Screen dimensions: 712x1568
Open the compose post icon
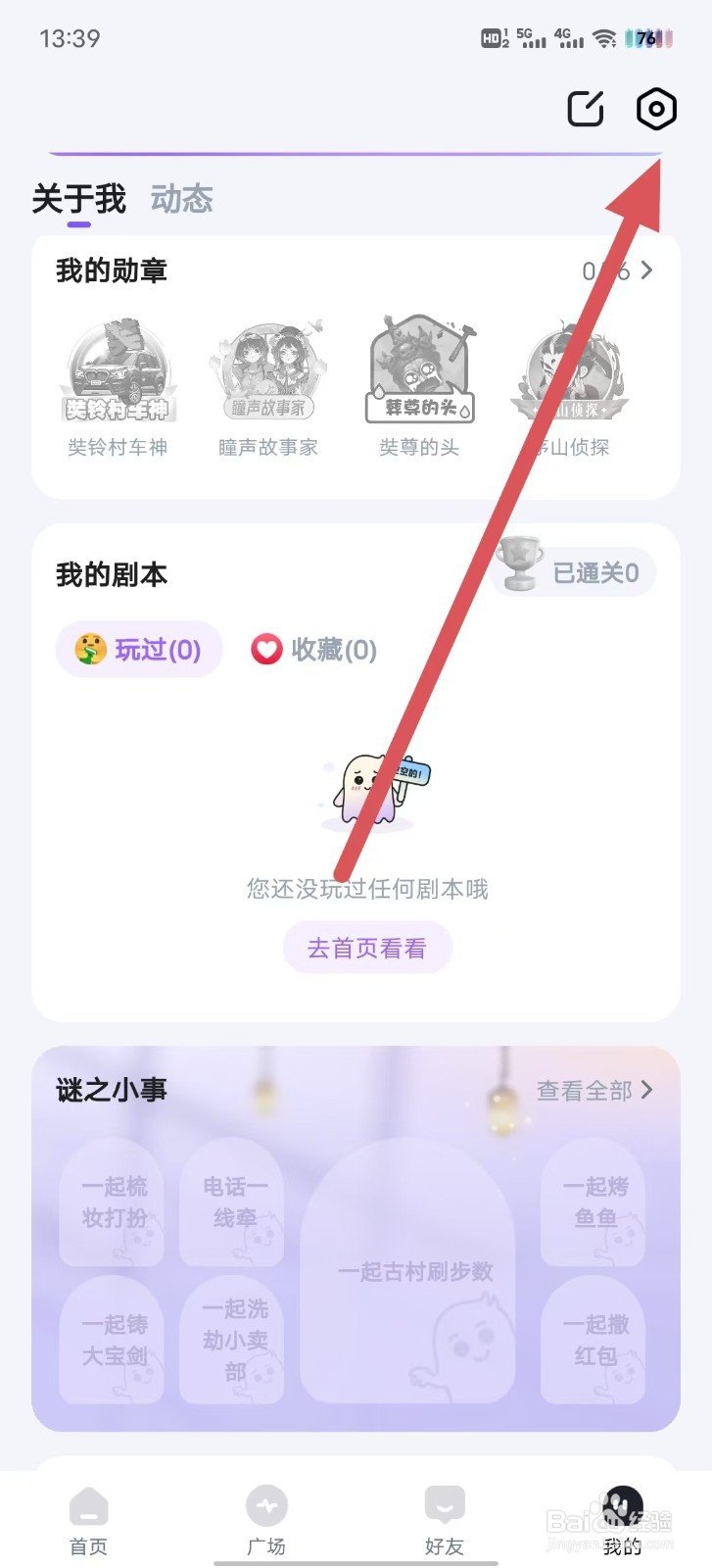click(585, 110)
